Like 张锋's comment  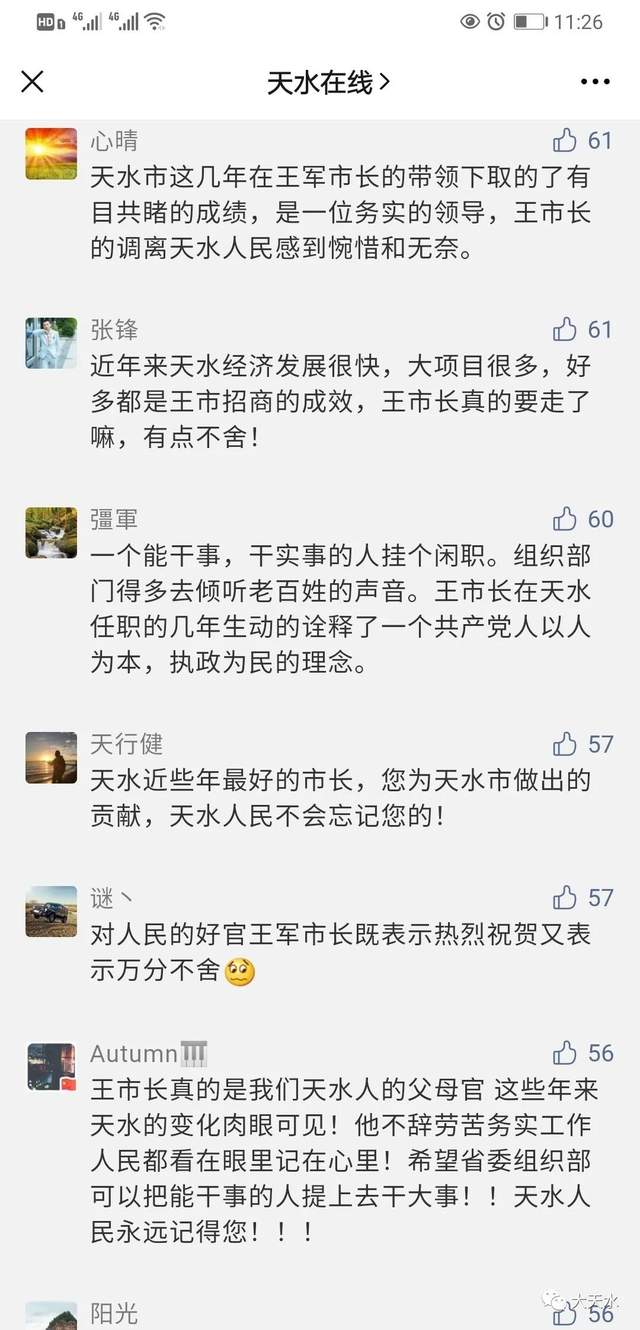(566, 329)
